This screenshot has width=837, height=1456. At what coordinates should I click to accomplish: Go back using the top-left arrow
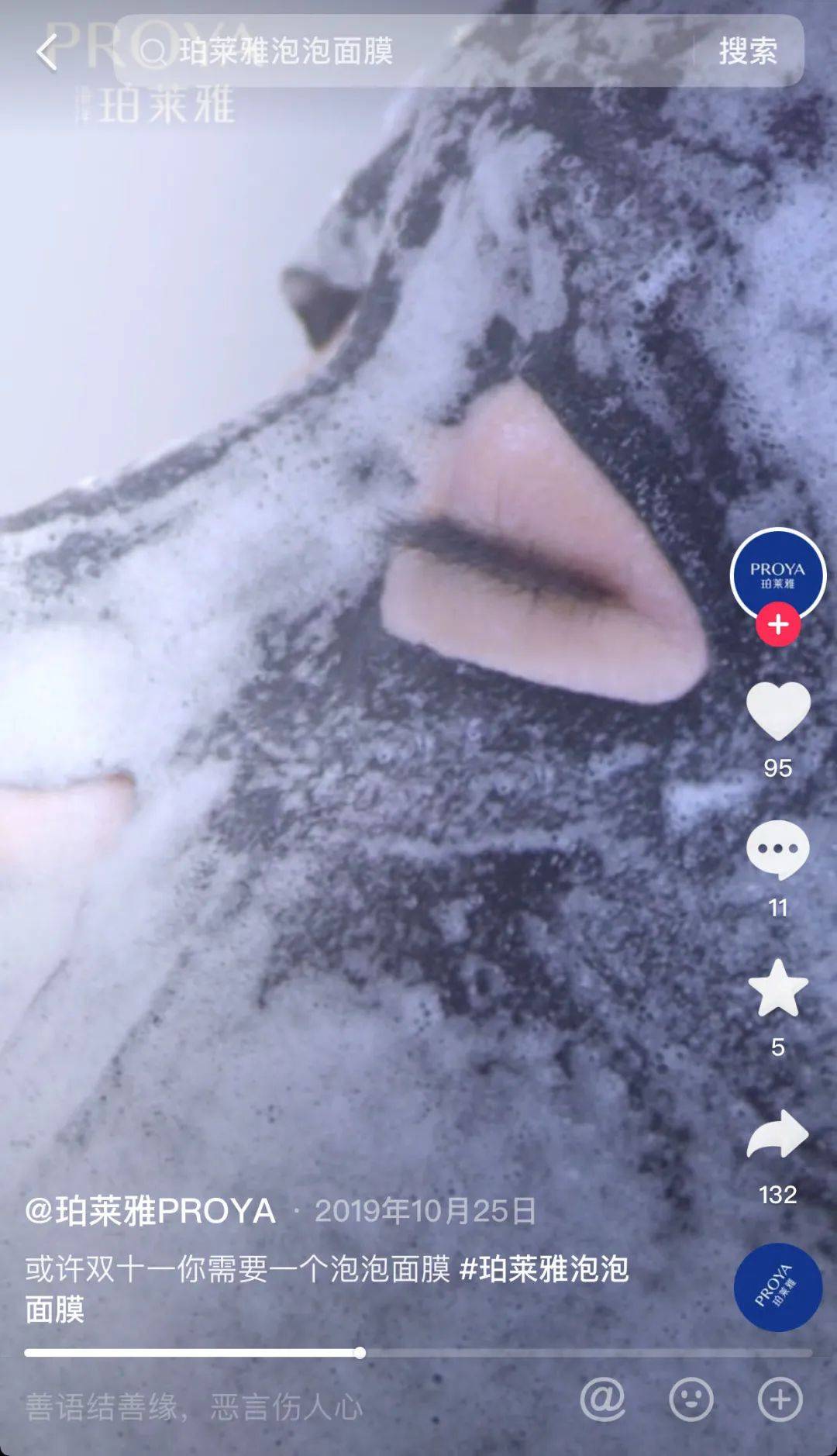click(x=46, y=53)
